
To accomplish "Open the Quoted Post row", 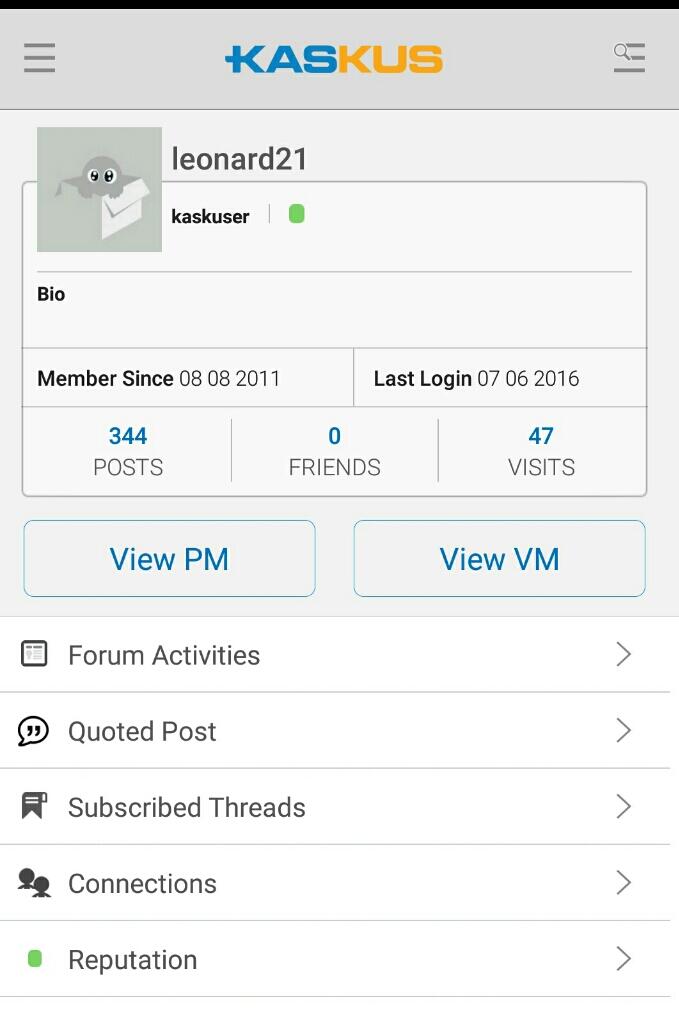I will click(335, 731).
